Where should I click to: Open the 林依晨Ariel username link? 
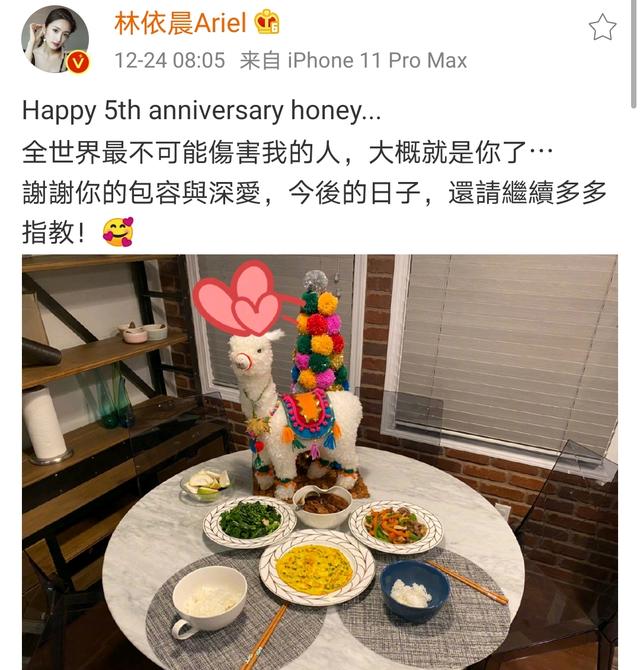(182, 22)
